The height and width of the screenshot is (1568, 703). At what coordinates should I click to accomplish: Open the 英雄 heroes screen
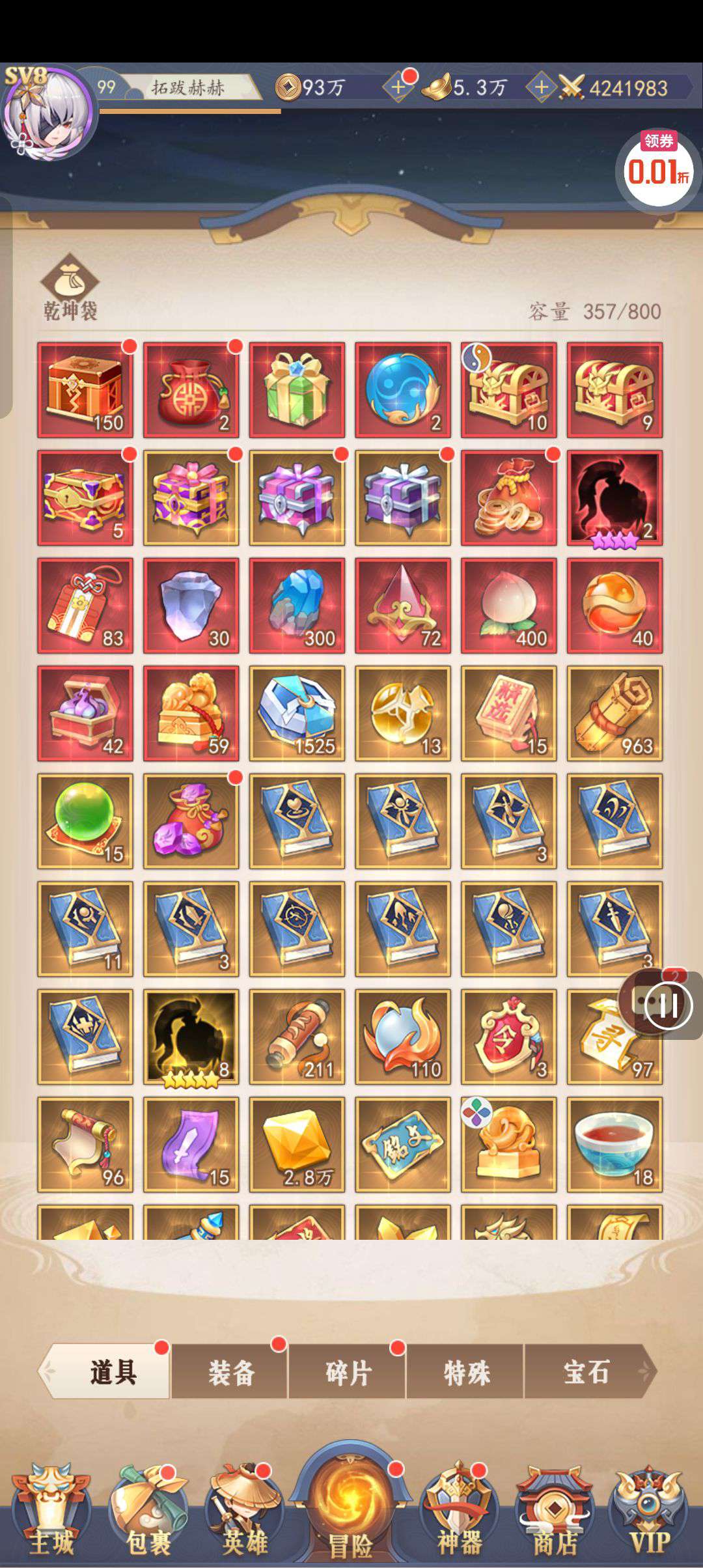click(x=244, y=1512)
